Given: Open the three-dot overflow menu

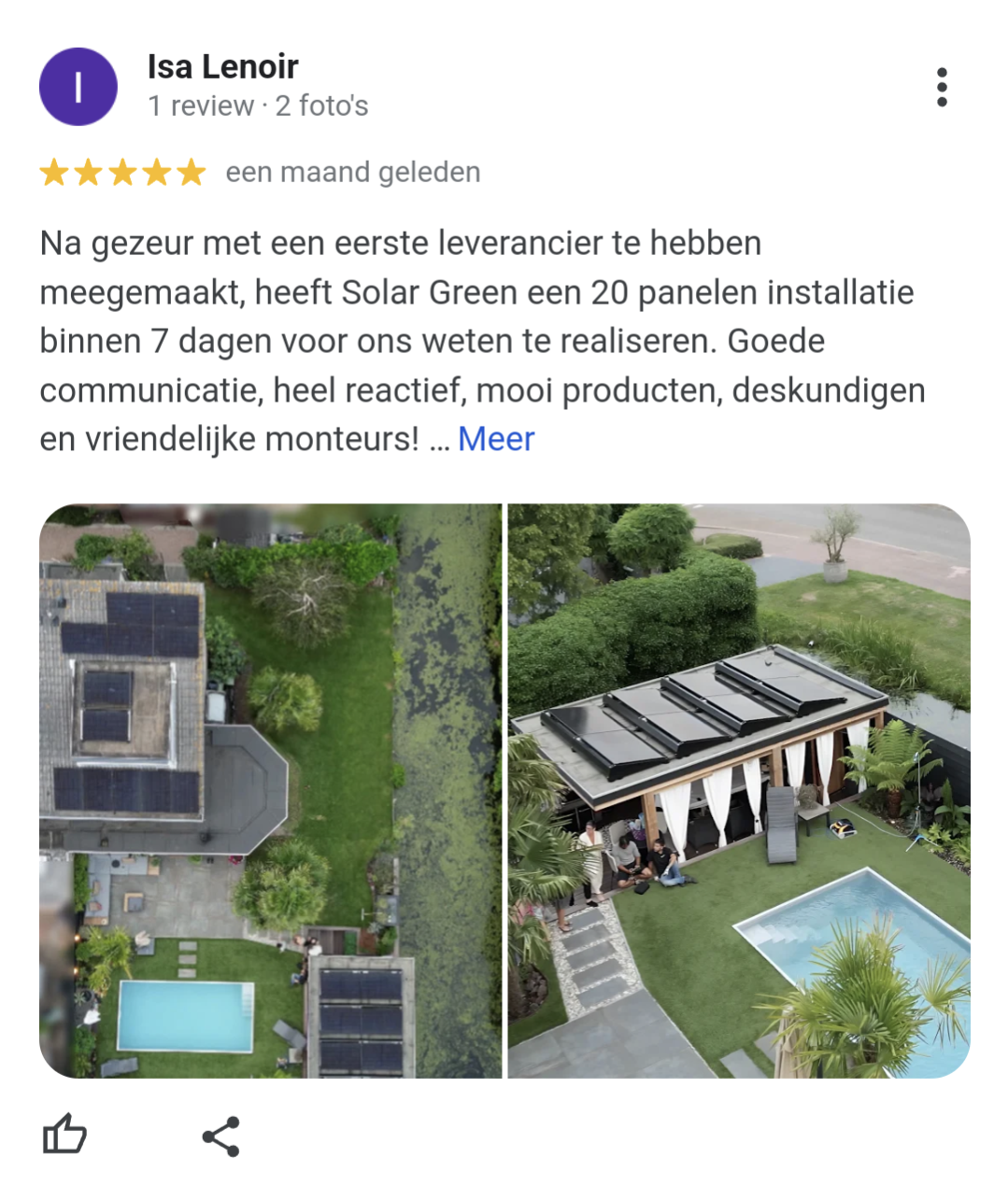Looking at the screenshot, I should click(942, 87).
